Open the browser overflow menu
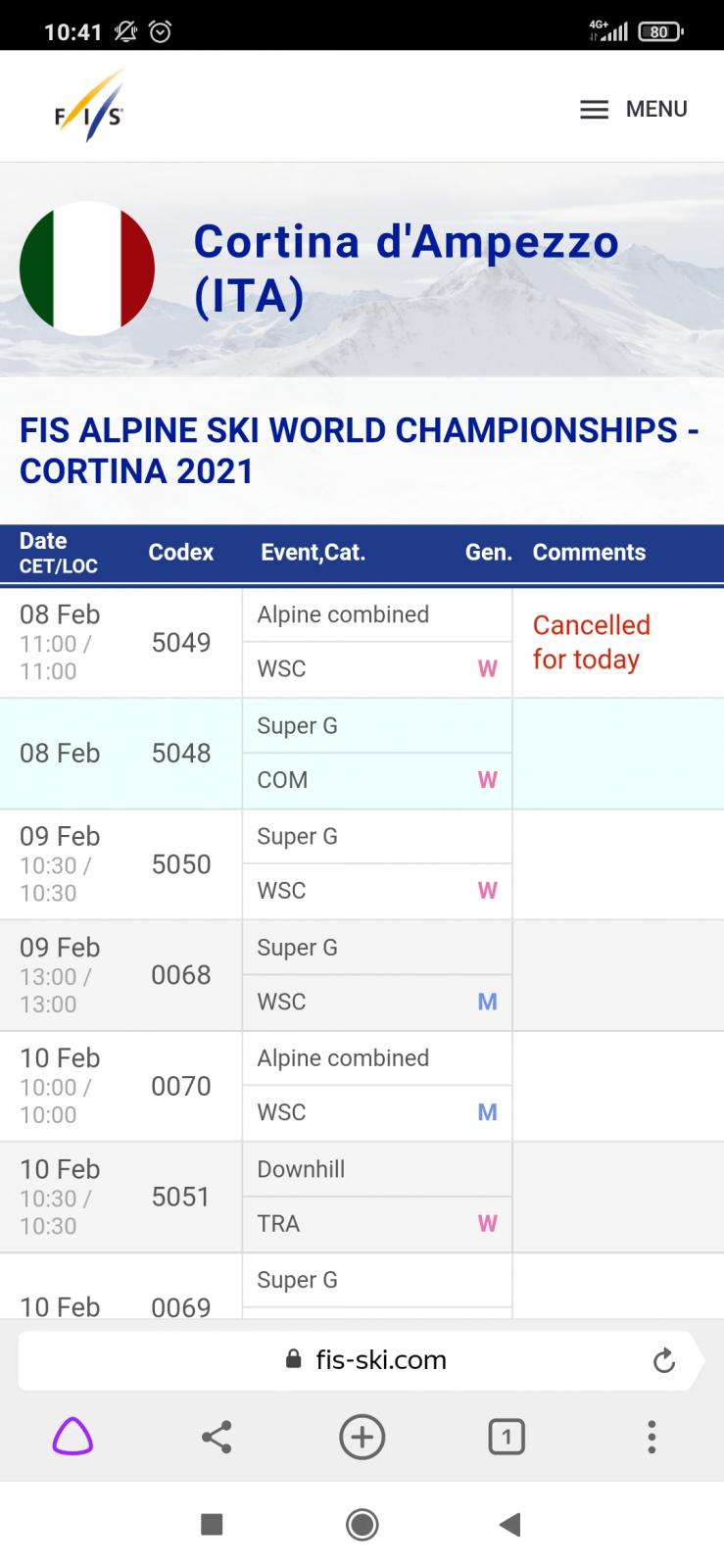Screen dimensions: 724x1568 pos(652,1438)
